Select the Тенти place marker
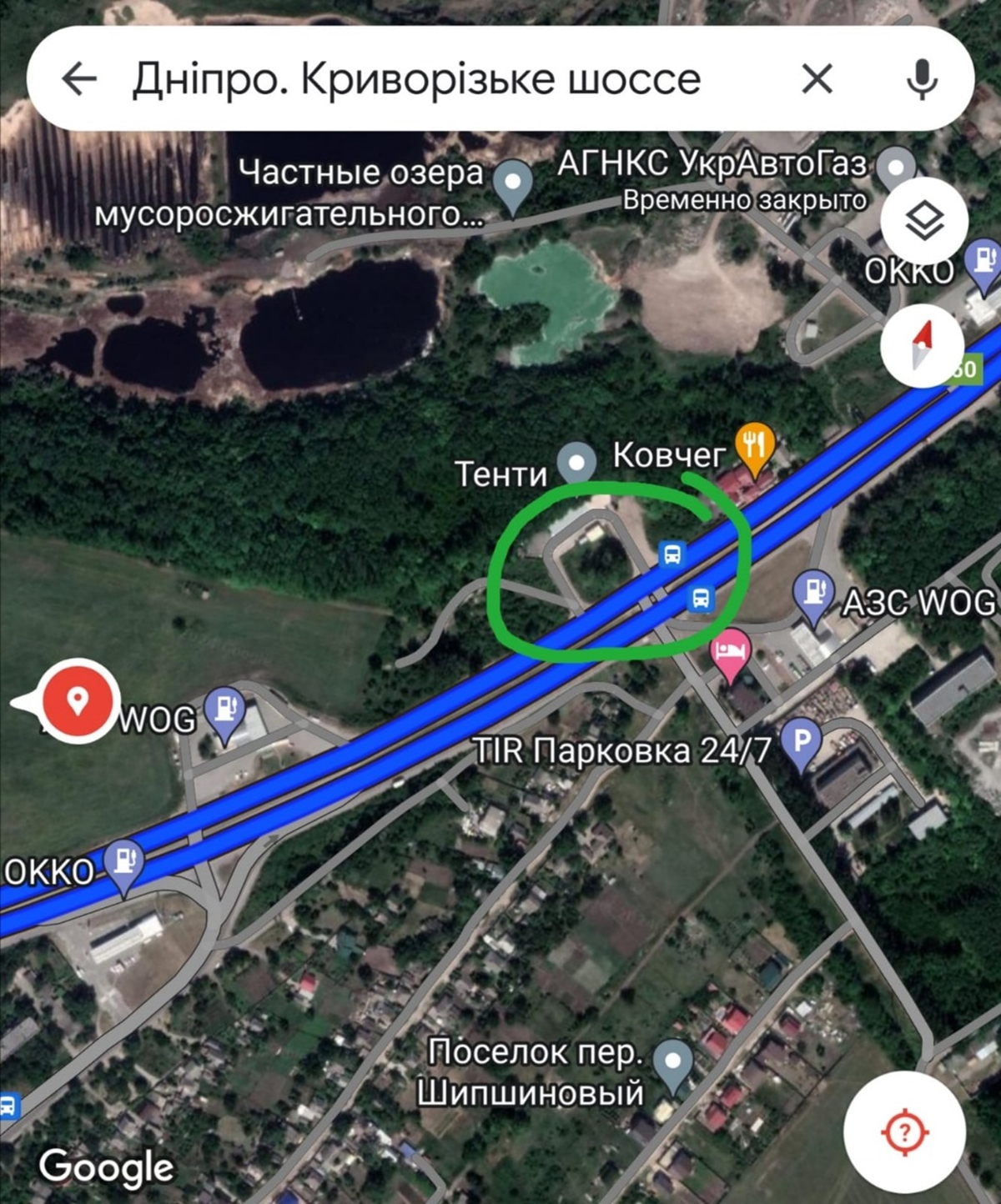The width and height of the screenshot is (1001, 1204). (x=576, y=461)
